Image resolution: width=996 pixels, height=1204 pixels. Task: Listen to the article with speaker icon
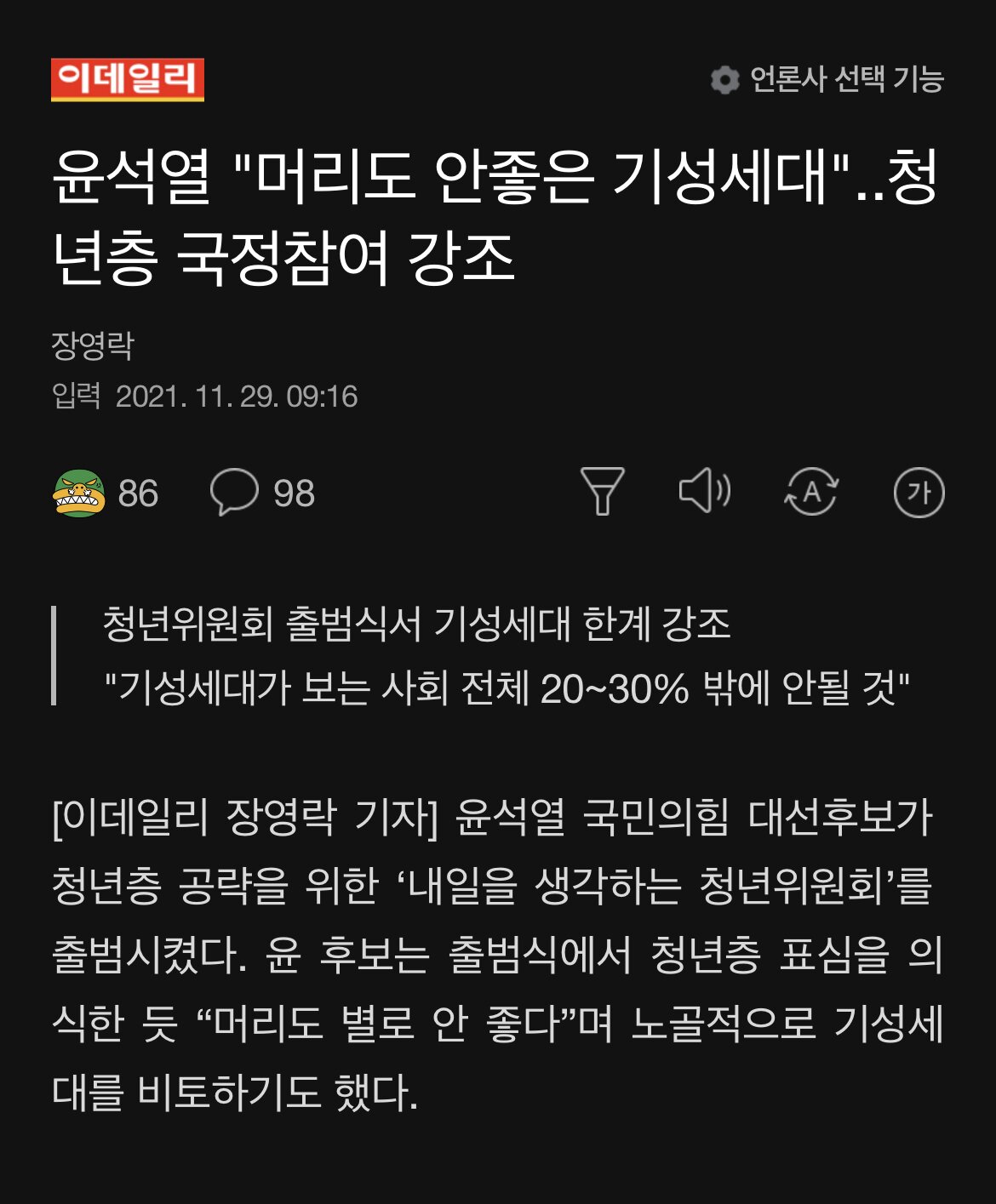(x=705, y=492)
